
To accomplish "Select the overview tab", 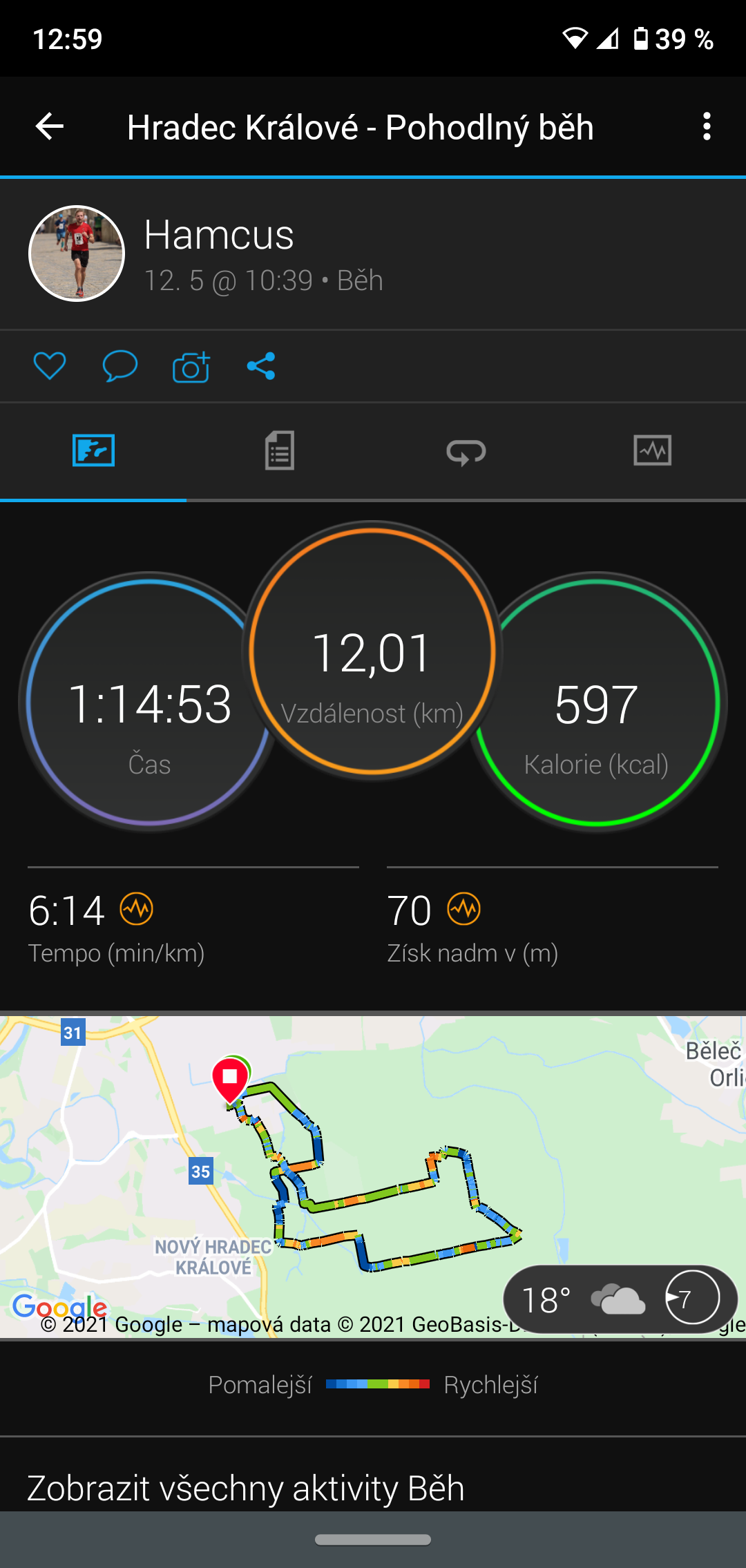I will click(93, 451).
